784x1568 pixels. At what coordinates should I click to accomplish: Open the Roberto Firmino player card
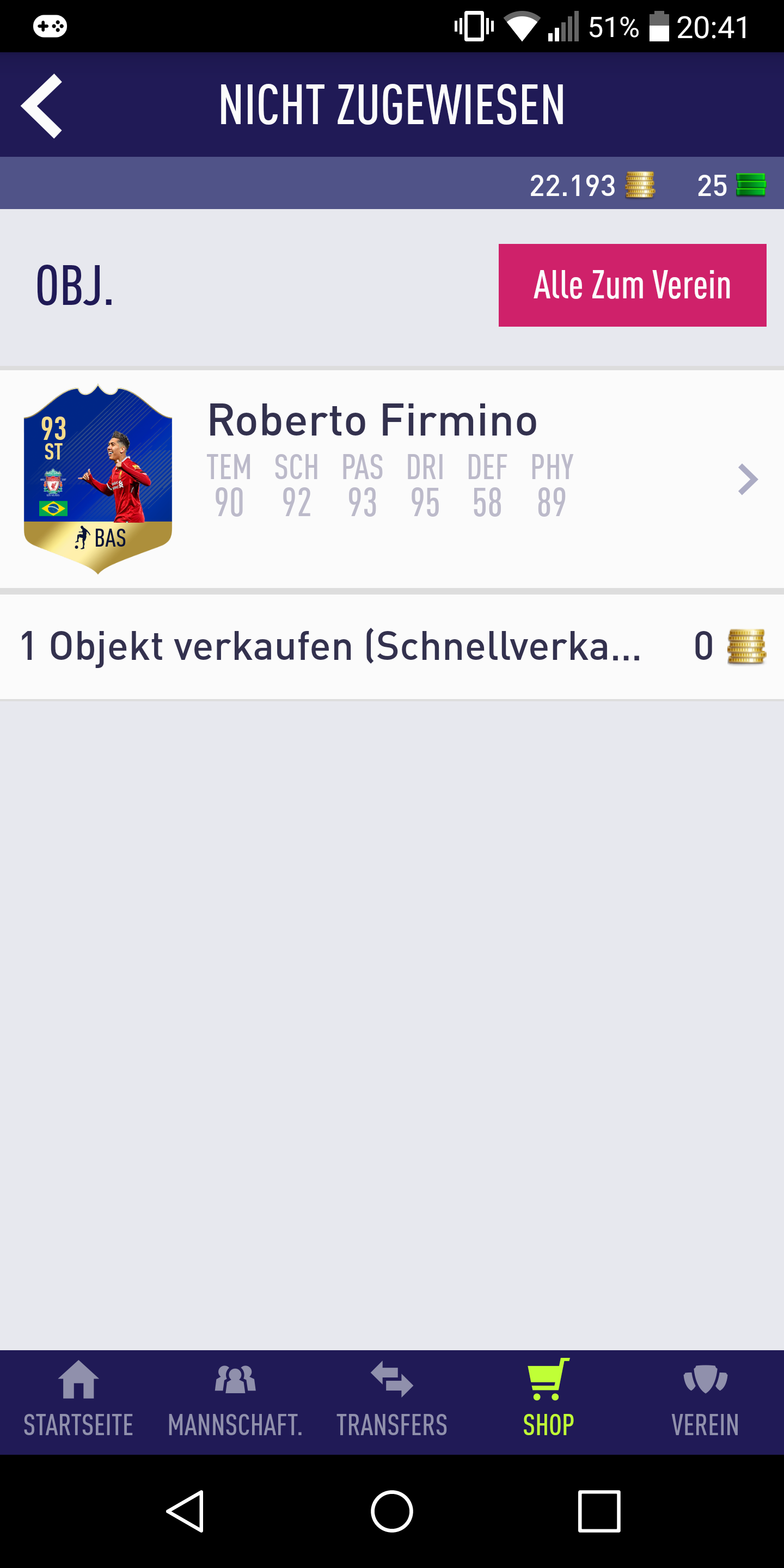coord(392,479)
